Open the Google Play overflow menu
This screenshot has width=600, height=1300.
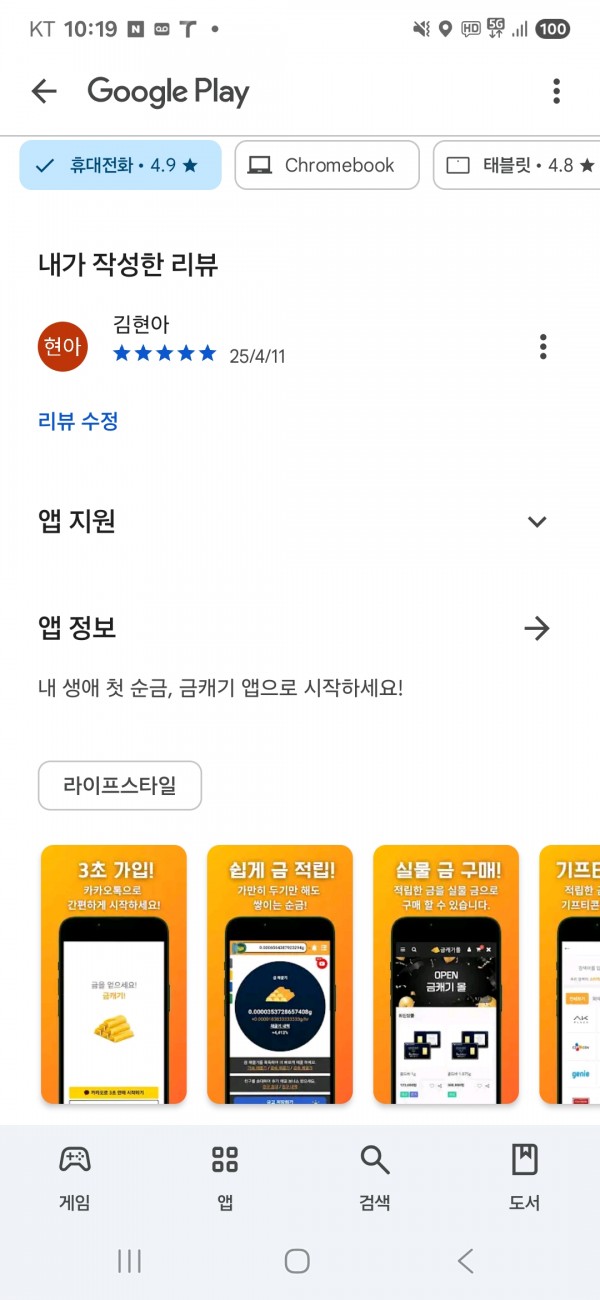click(x=557, y=92)
